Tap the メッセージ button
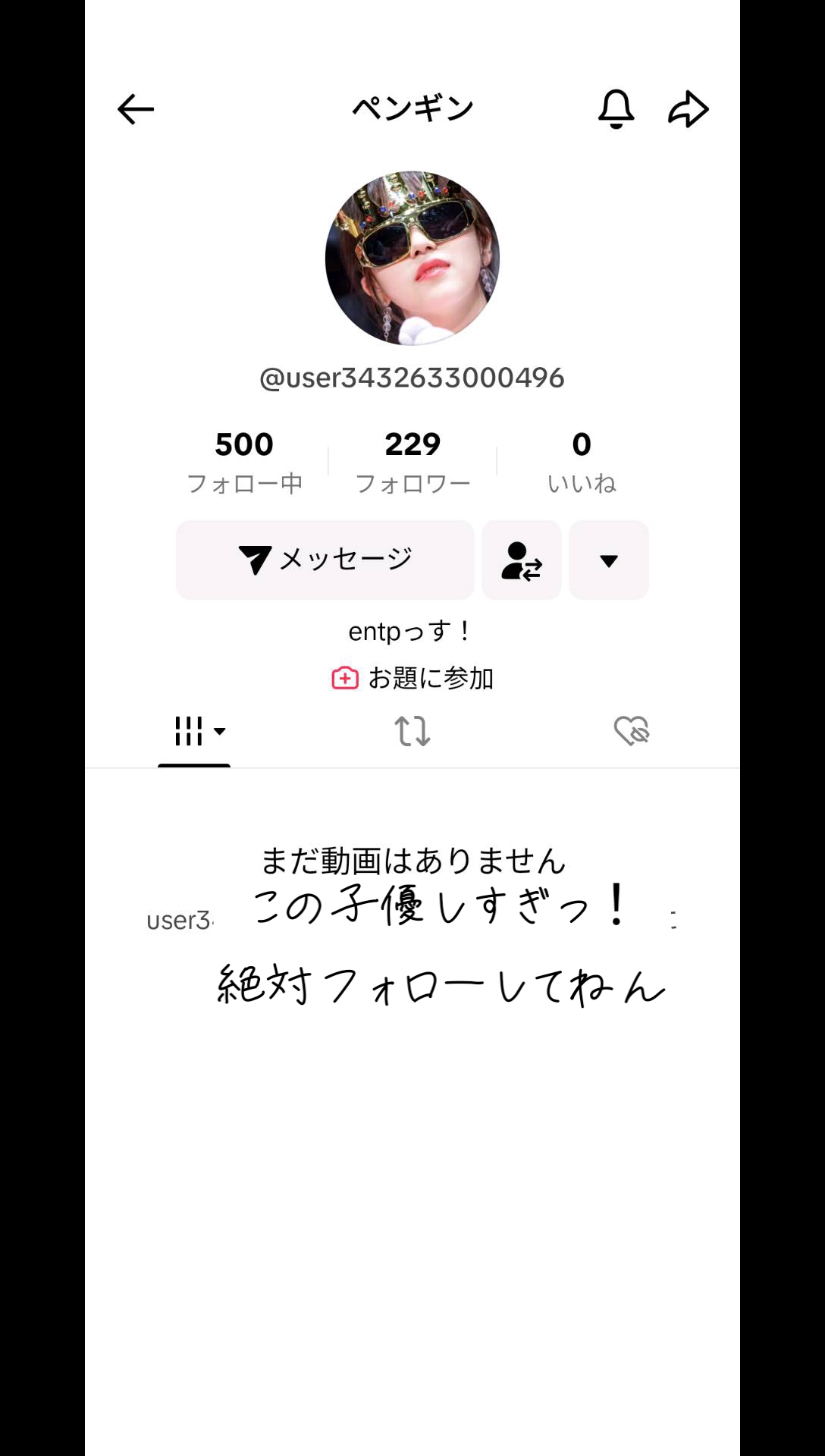 click(325, 560)
